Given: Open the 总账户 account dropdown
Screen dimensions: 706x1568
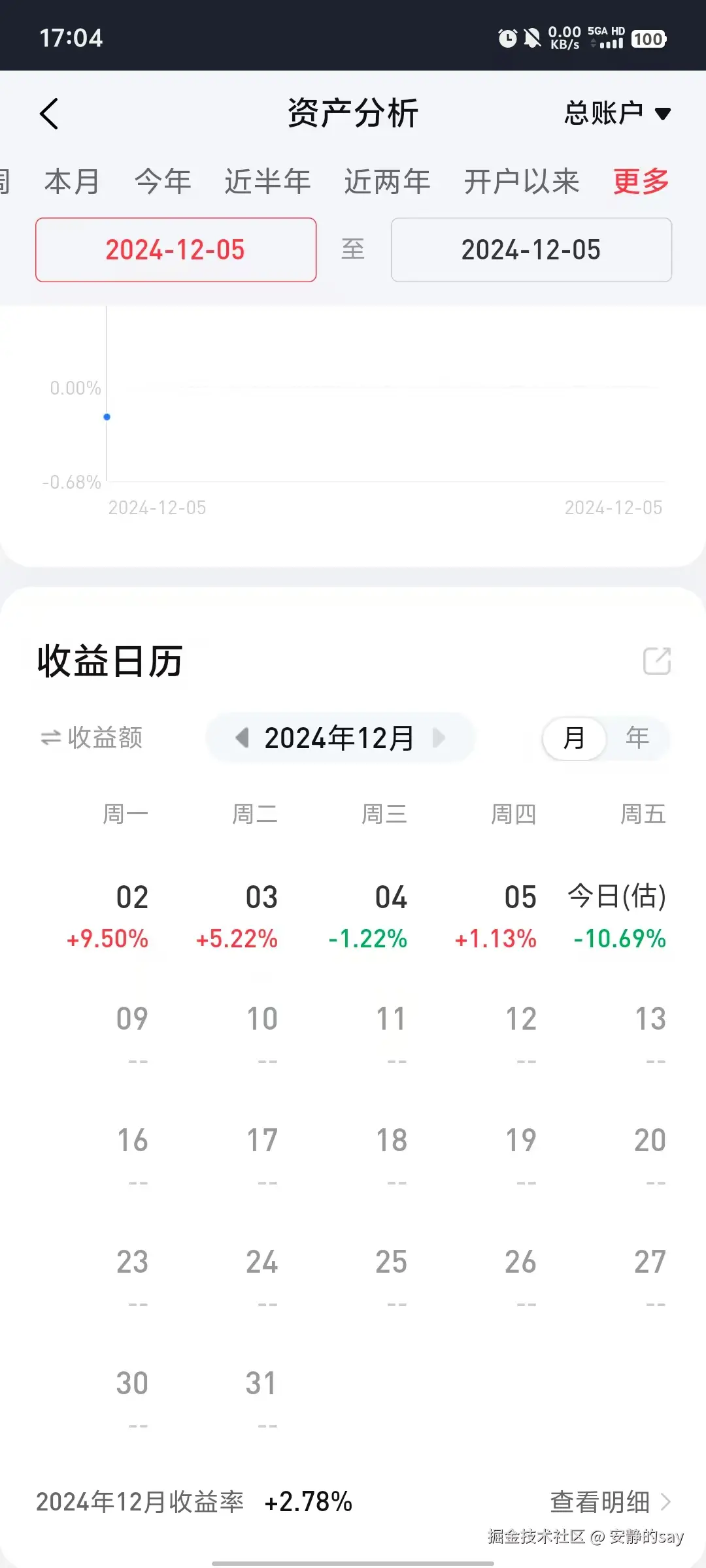Looking at the screenshot, I should [617, 114].
